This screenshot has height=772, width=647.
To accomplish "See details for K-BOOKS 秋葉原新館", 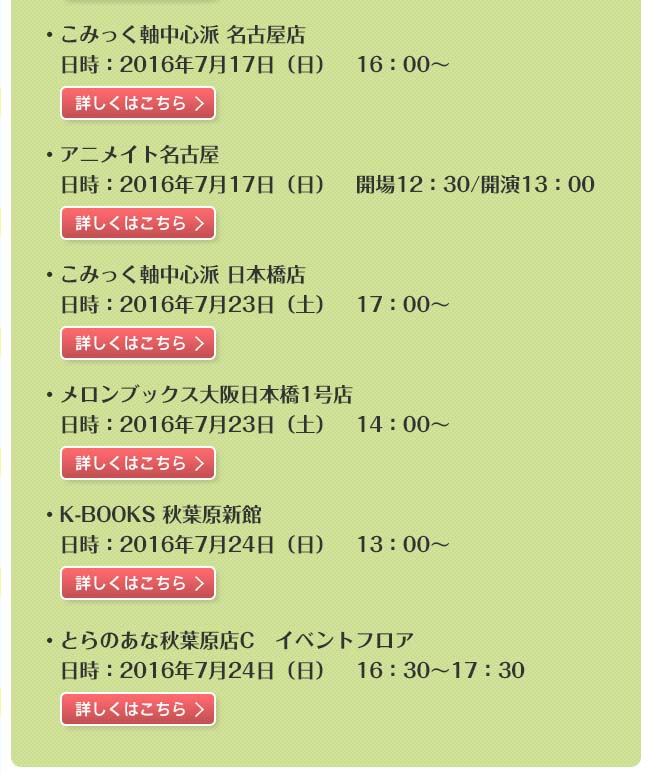I will pyautogui.click(x=138, y=583).
